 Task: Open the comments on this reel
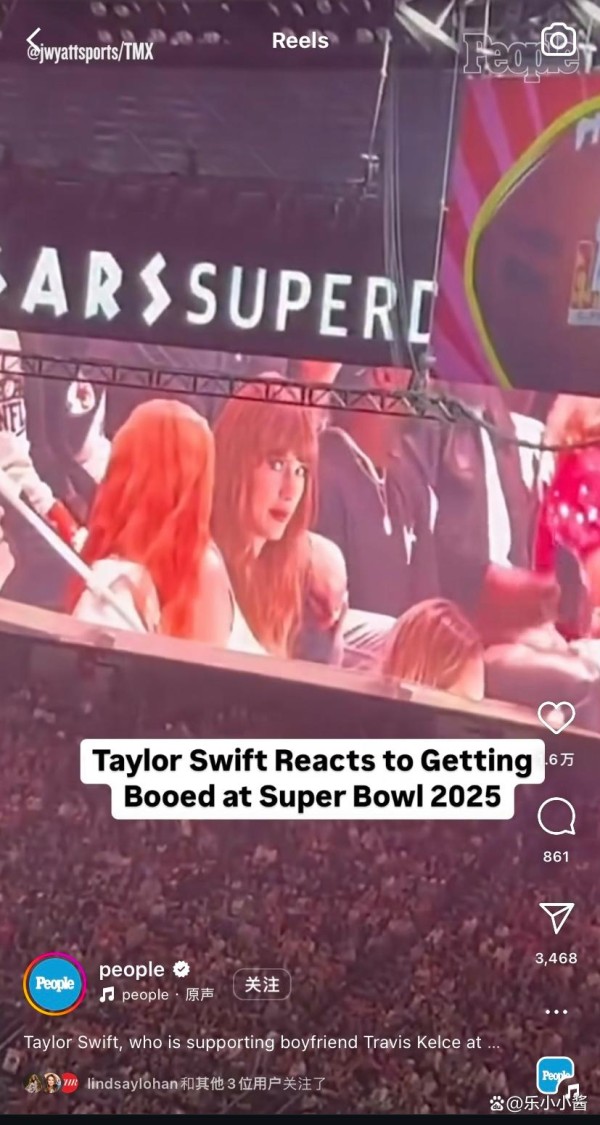click(556, 816)
